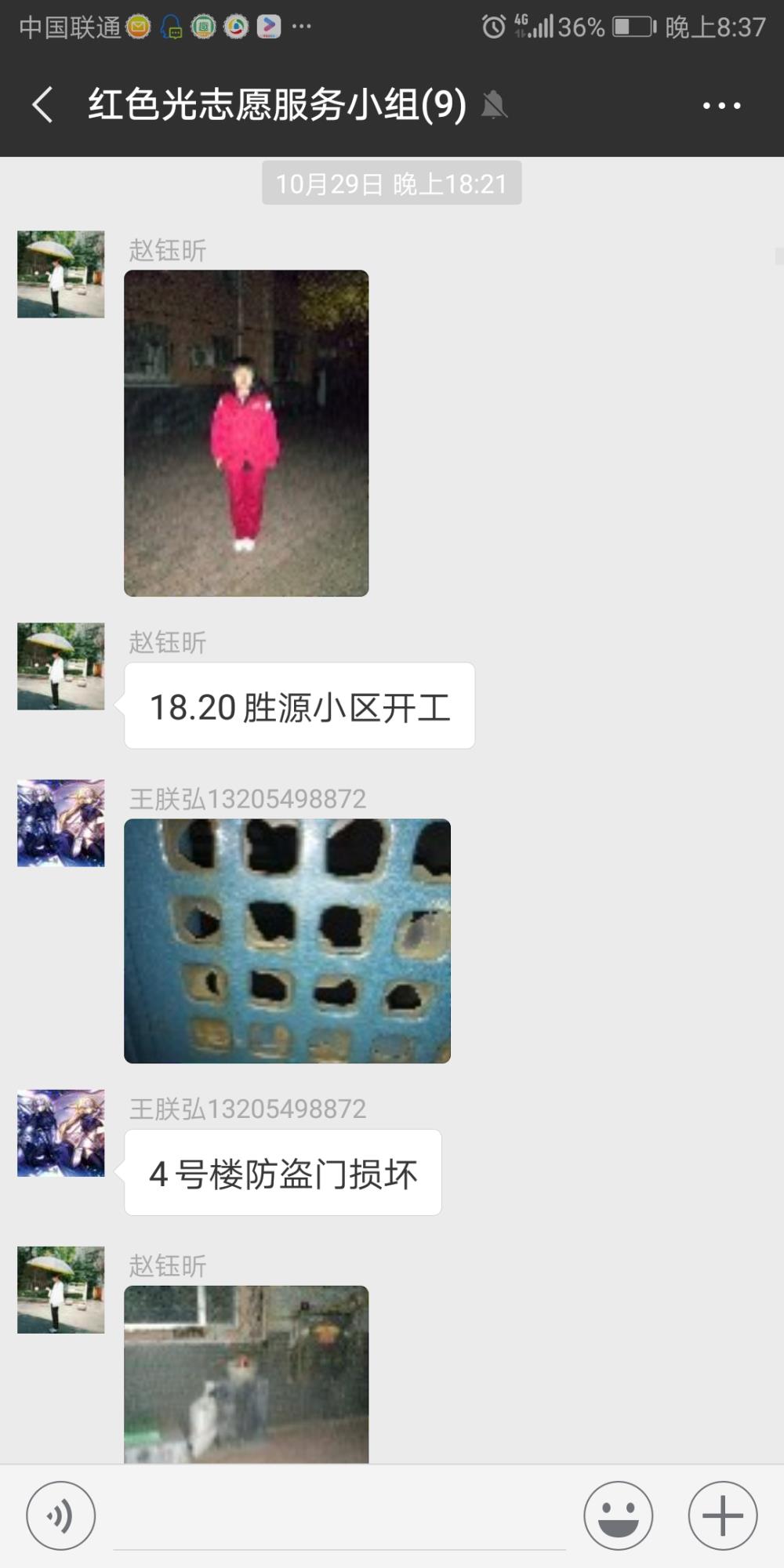Open the group chat options menu

(x=721, y=105)
